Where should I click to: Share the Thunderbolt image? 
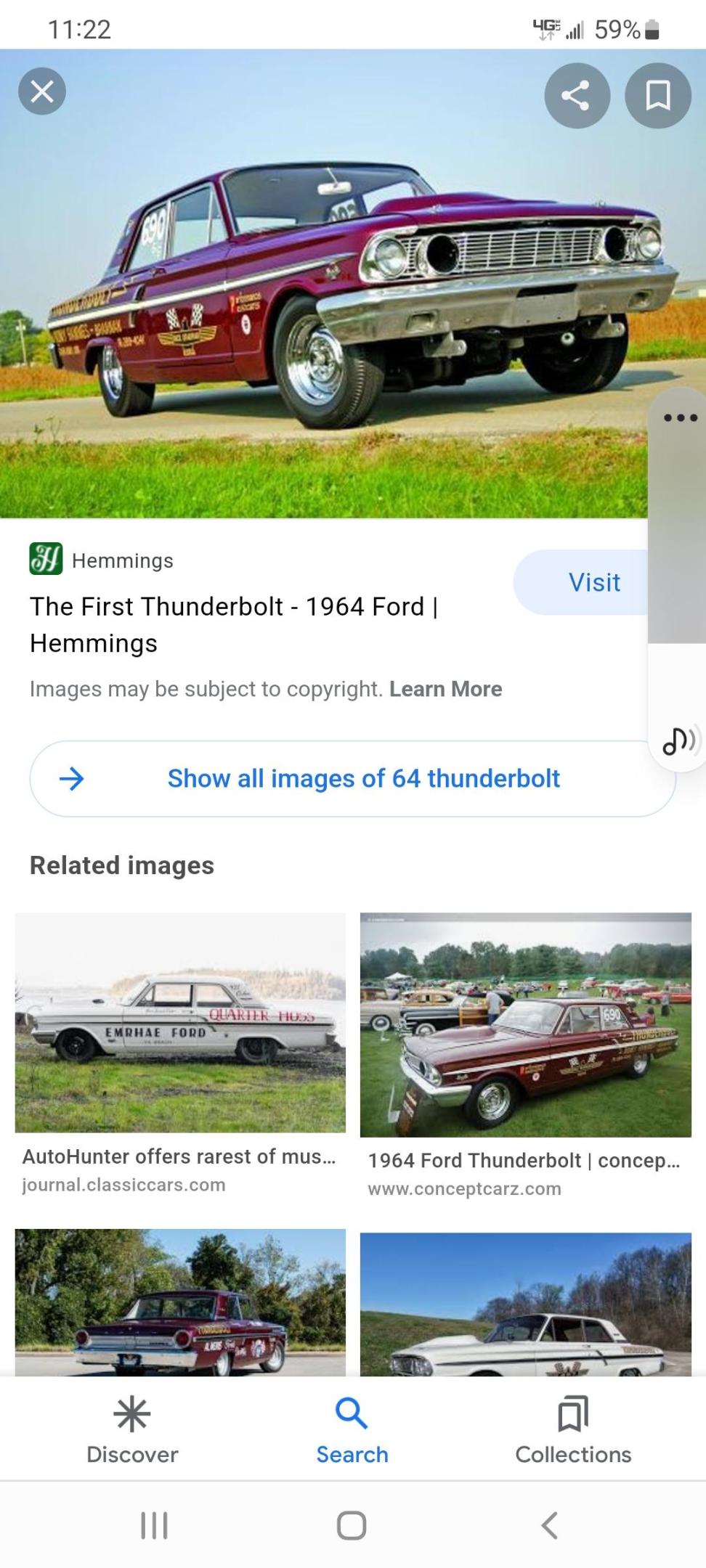(577, 95)
